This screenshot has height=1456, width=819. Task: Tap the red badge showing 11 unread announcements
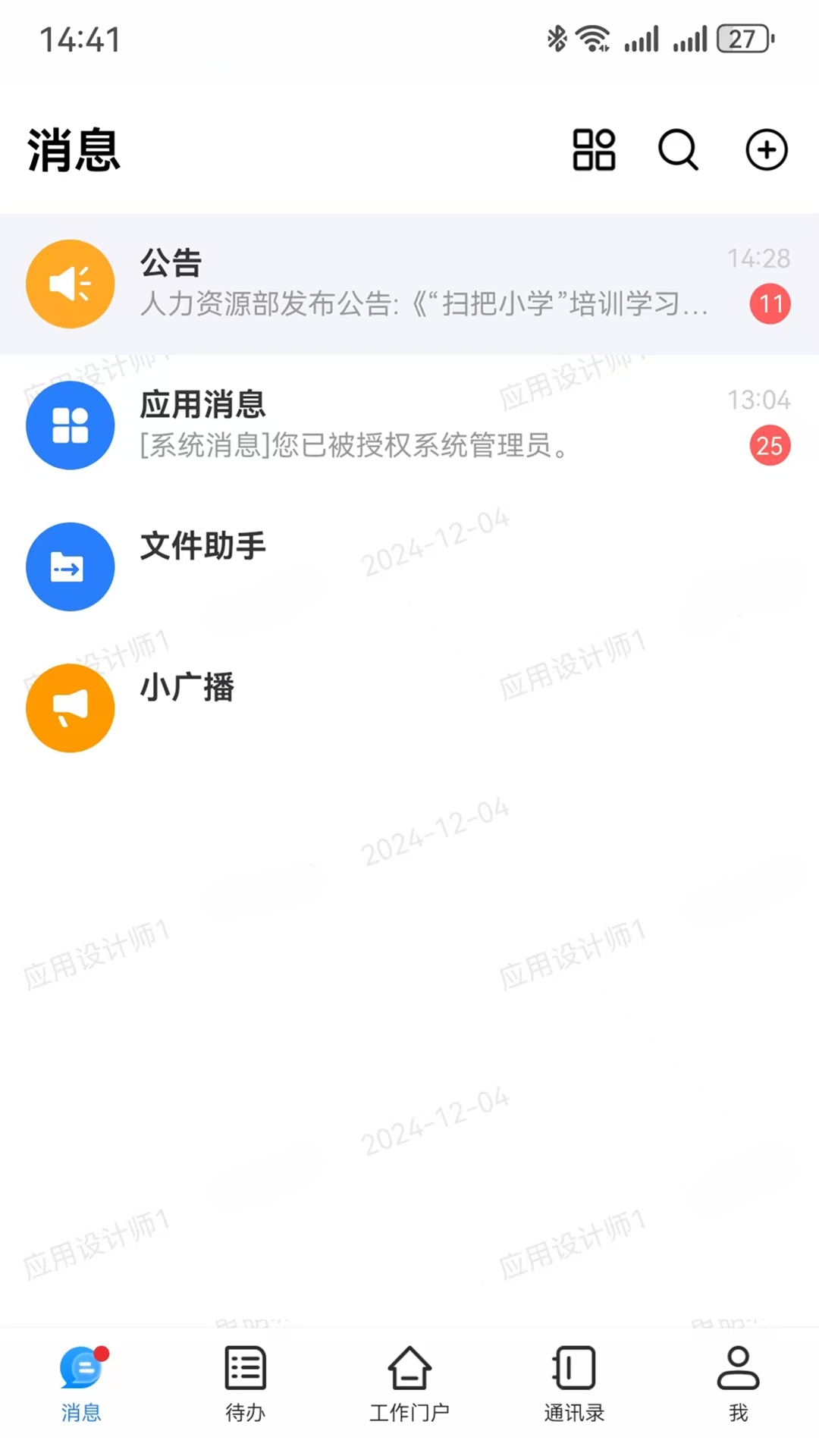771,303
